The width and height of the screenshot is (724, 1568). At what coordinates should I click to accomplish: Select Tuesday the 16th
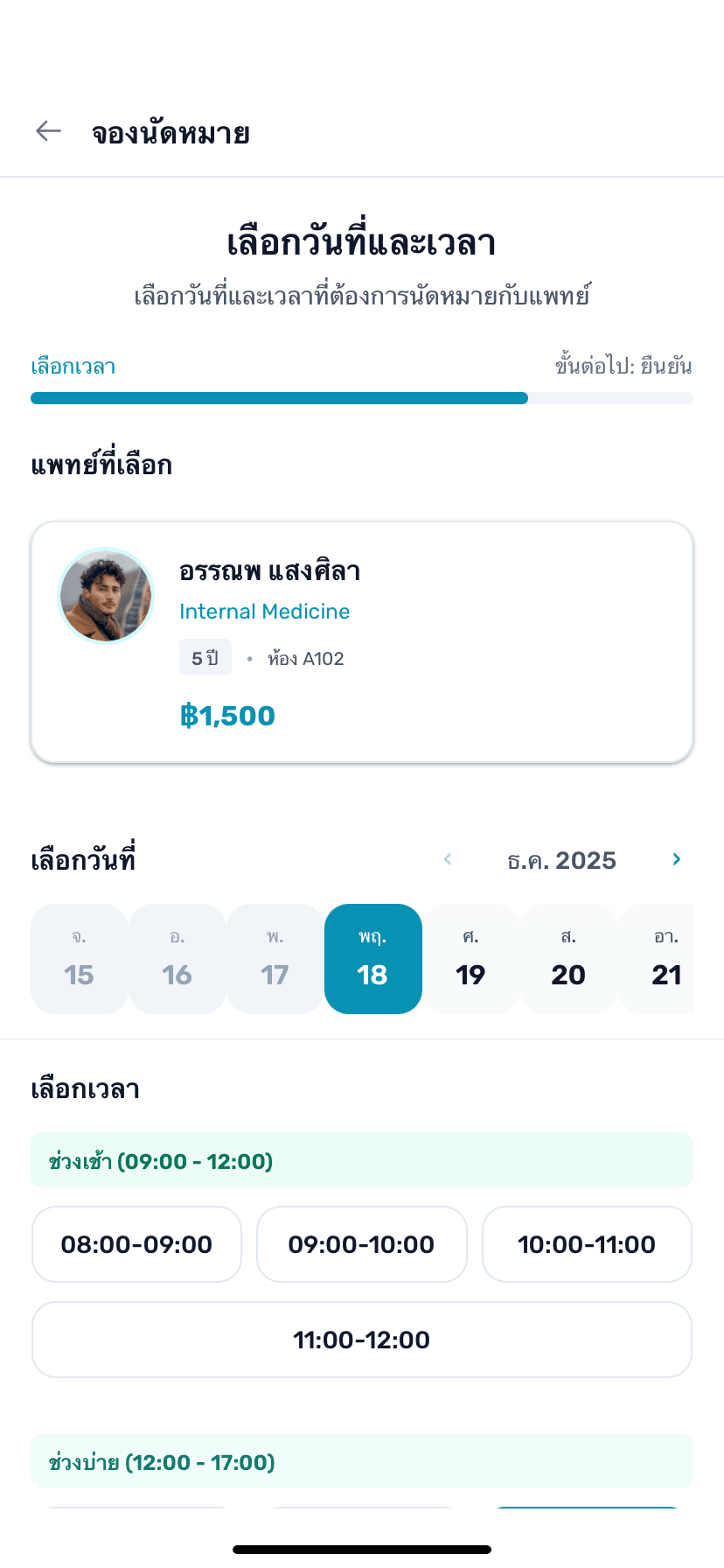pos(178,959)
